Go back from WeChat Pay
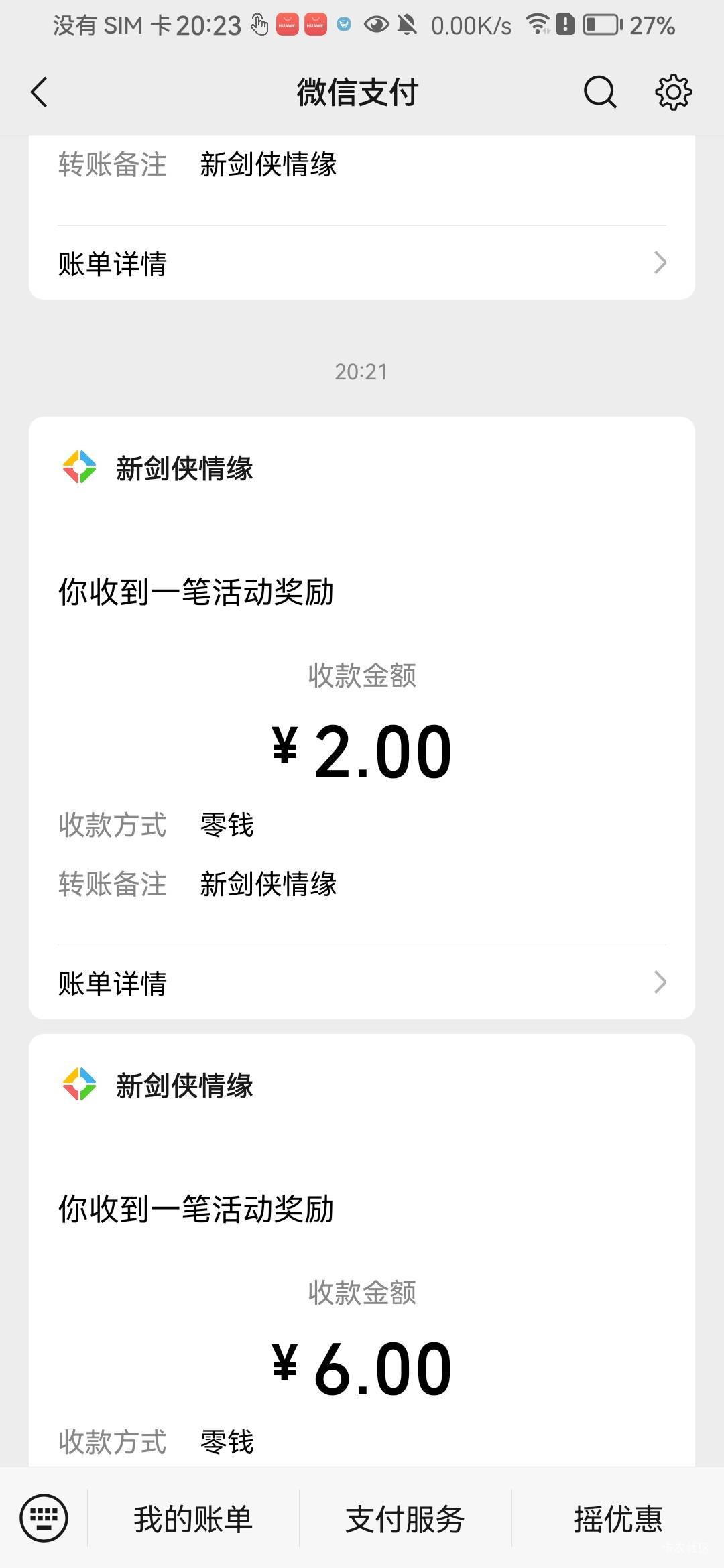 [x=40, y=92]
